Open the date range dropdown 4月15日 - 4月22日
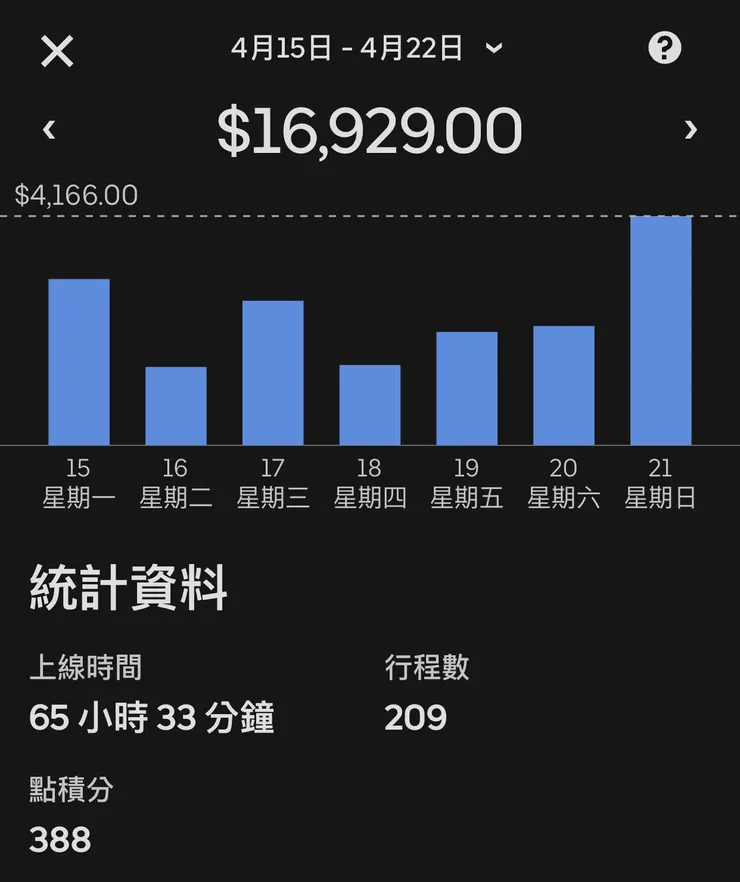Viewport: 740px width, 882px height. [x=367, y=48]
